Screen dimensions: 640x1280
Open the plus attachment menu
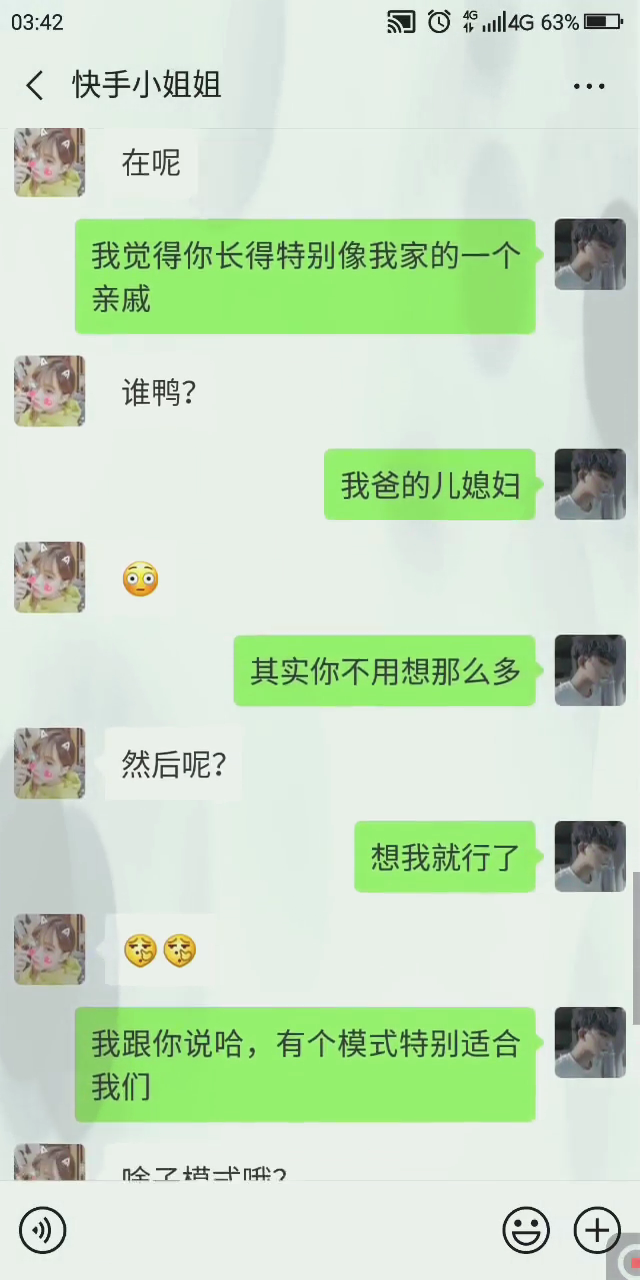pos(597,1229)
